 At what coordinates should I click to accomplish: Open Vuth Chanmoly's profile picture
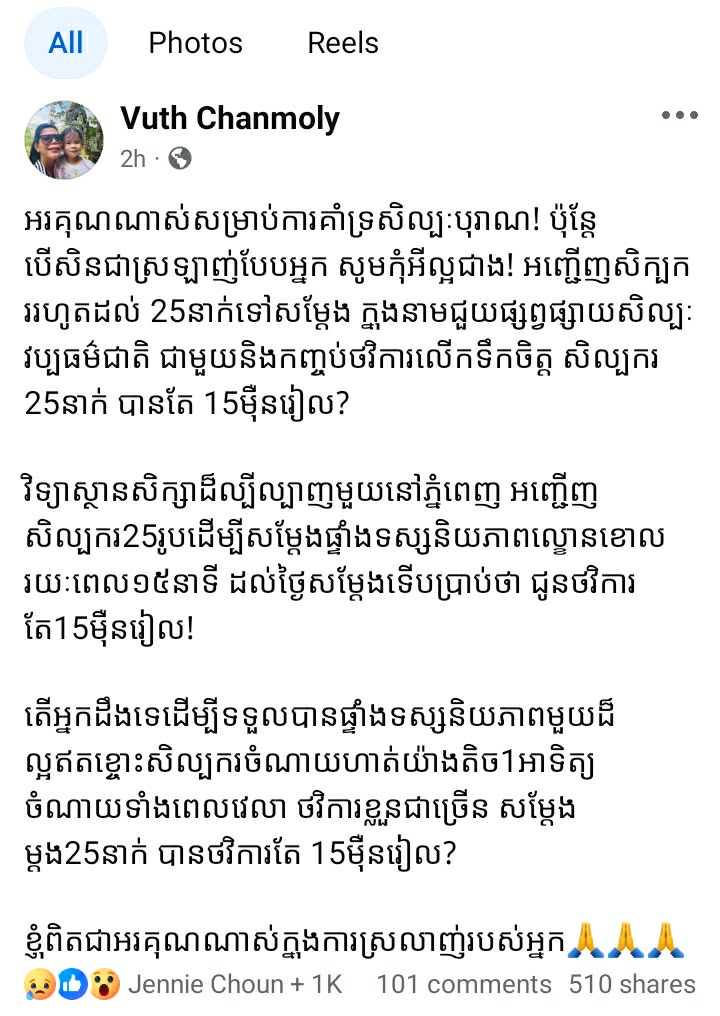pos(64,139)
